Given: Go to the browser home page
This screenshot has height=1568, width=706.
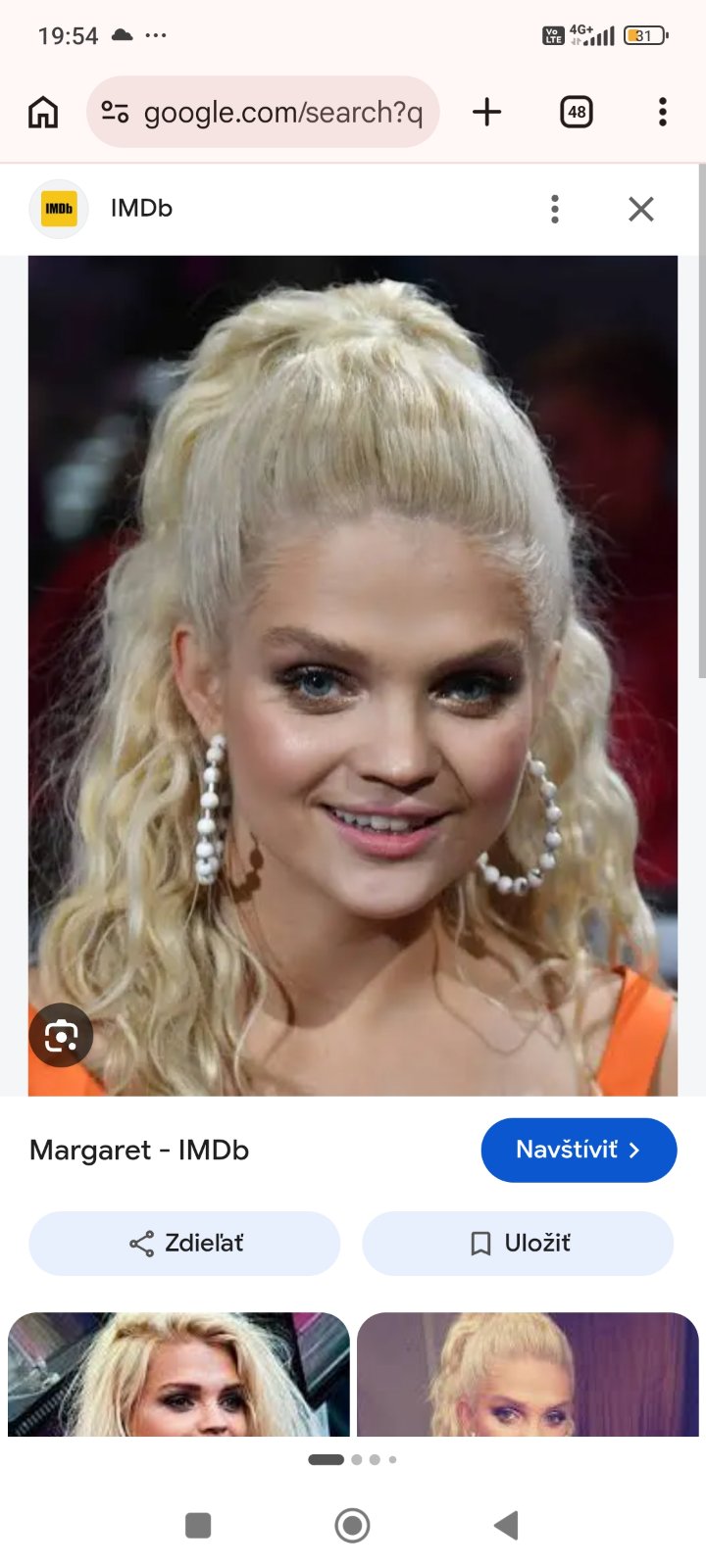Looking at the screenshot, I should 43,112.
